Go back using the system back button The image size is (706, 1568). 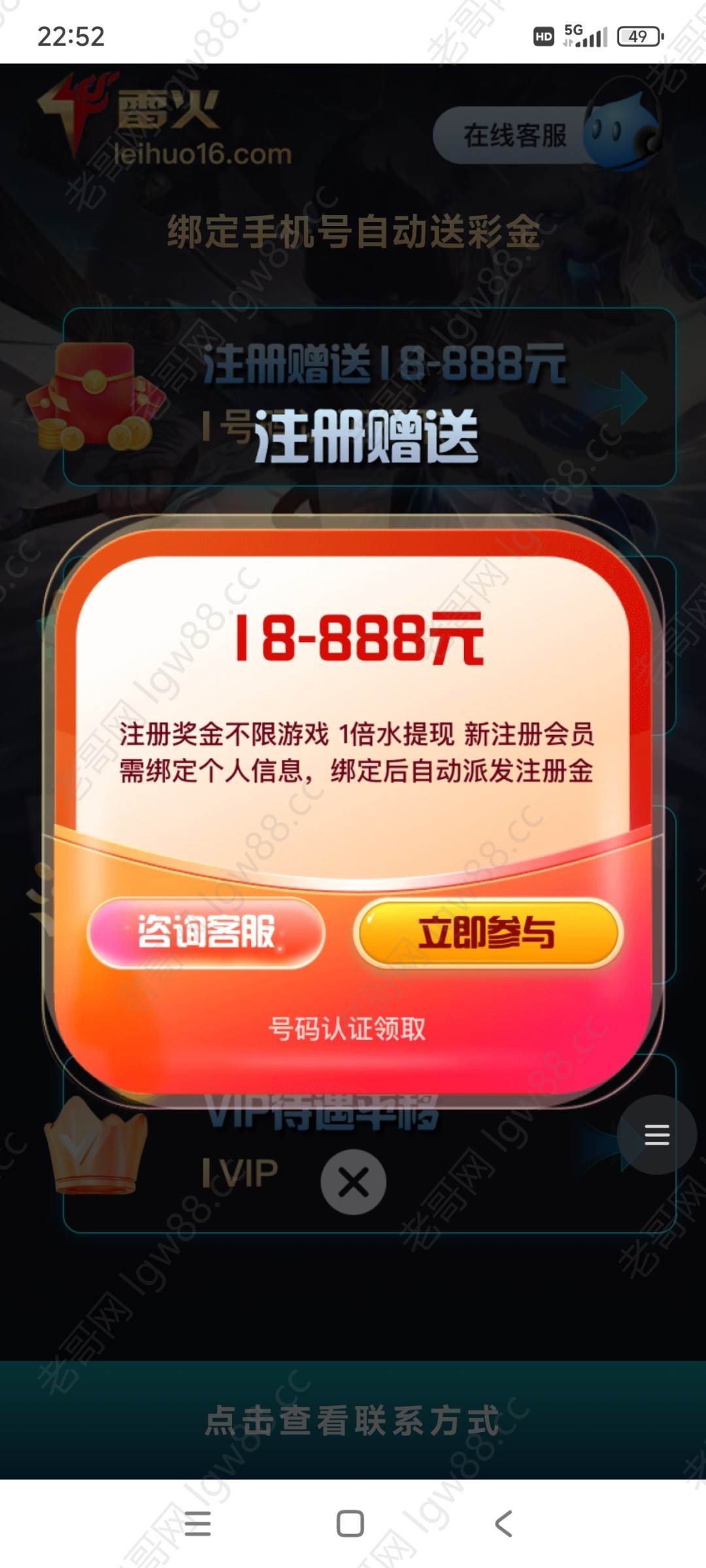pyautogui.click(x=503, y=1524)
